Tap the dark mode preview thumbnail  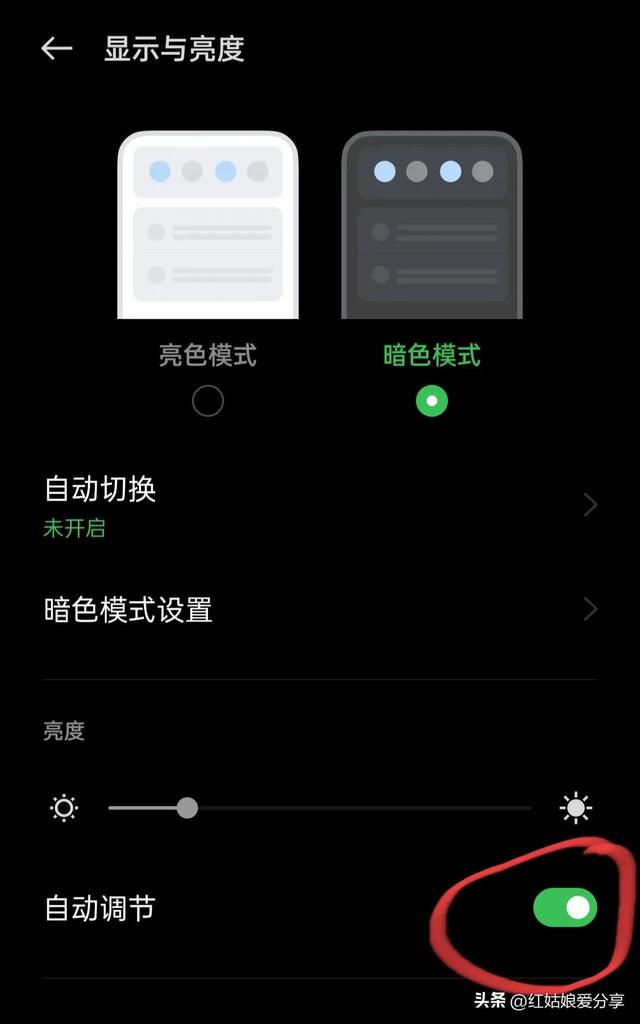pos(432,226)
